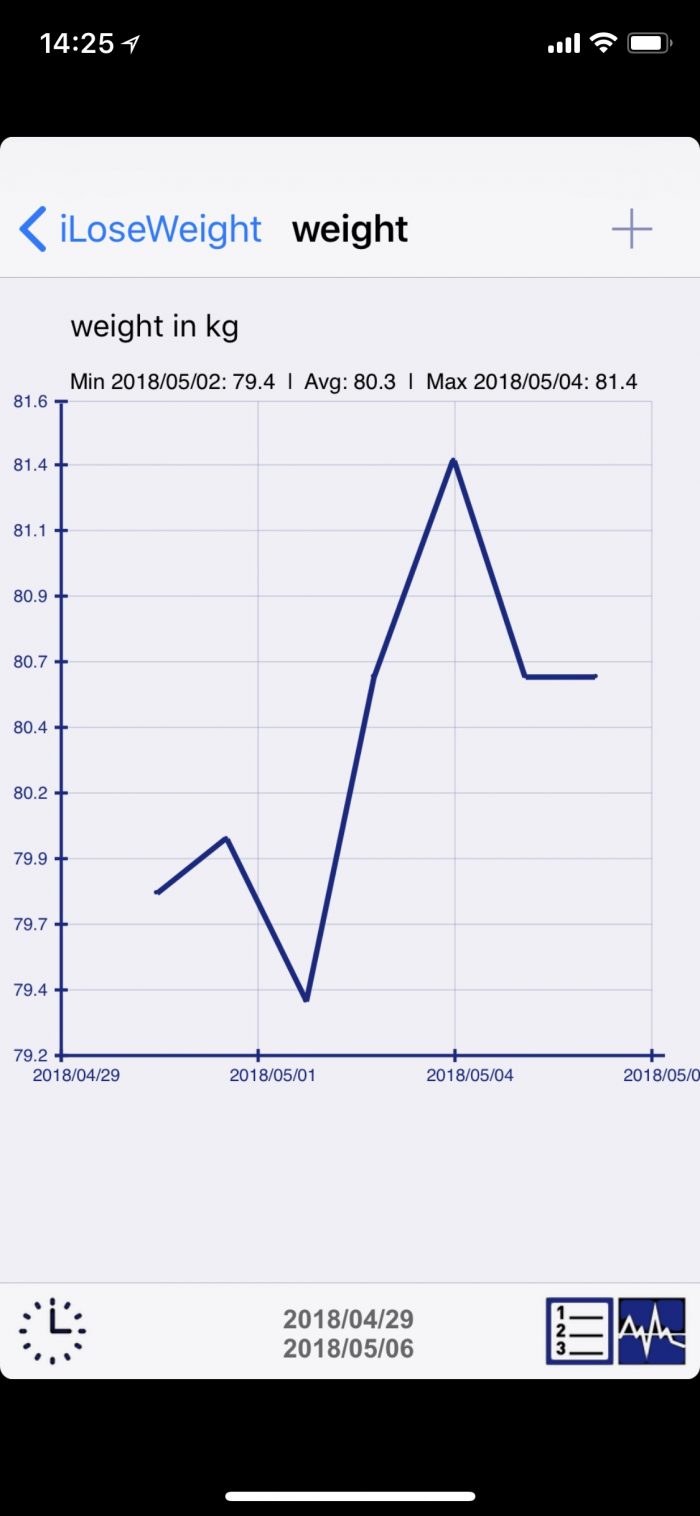Image resolution: width=700 pixels, height=1516 pixels.
Task: Add a new weight entry
Action: click(632, 229)
